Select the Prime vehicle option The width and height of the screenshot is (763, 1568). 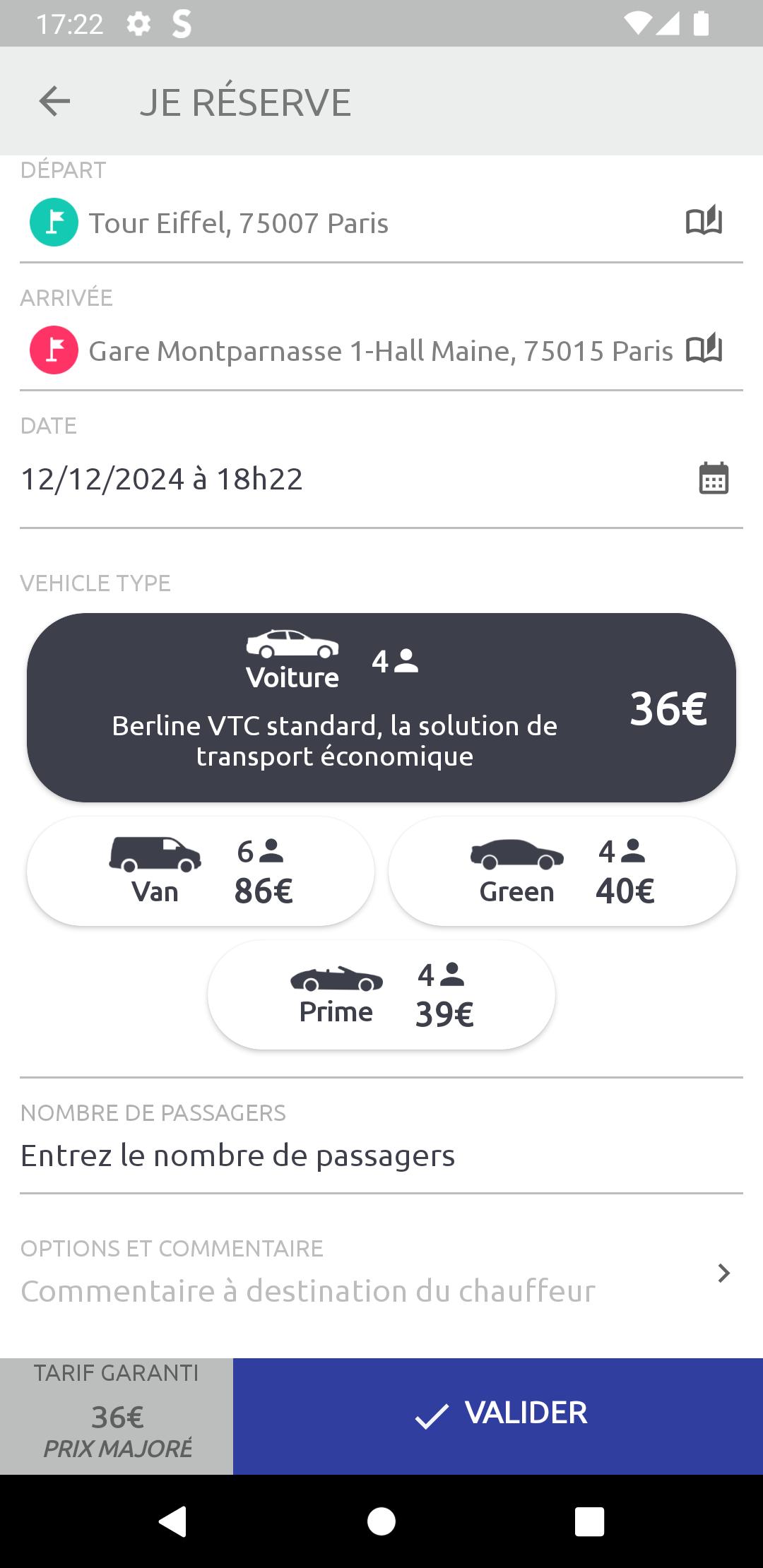click(381, 994)
